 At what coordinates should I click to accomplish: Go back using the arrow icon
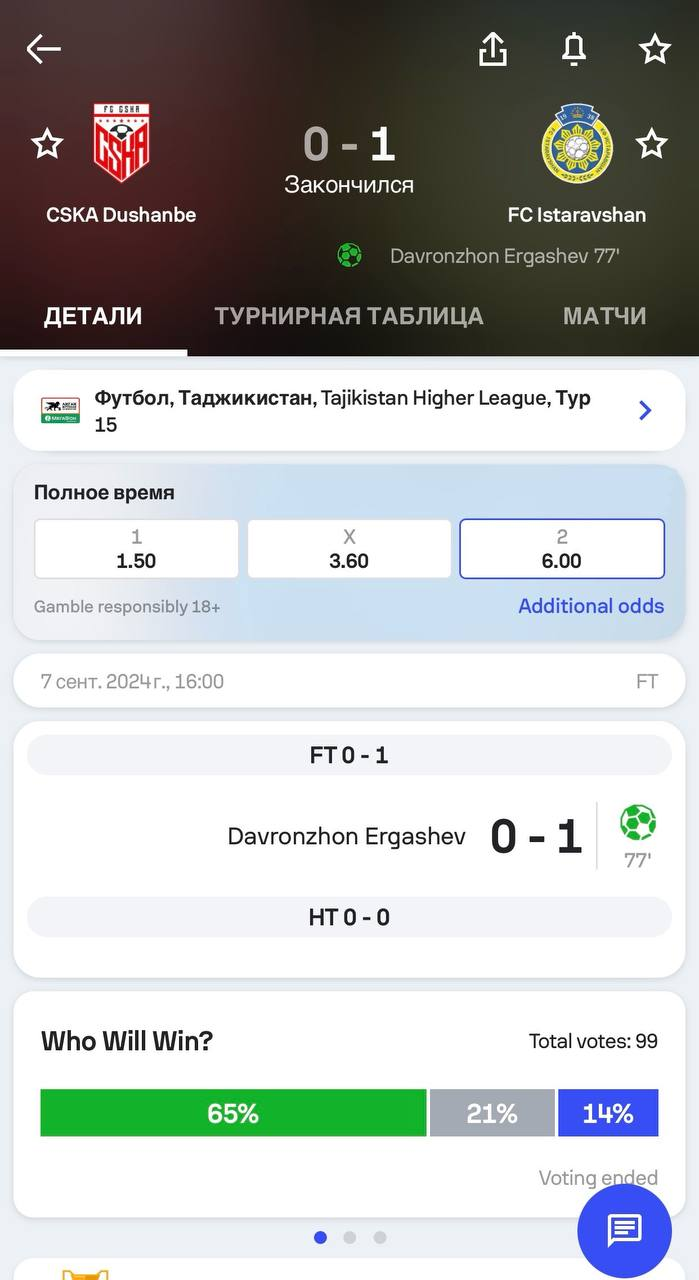point(44,48)
